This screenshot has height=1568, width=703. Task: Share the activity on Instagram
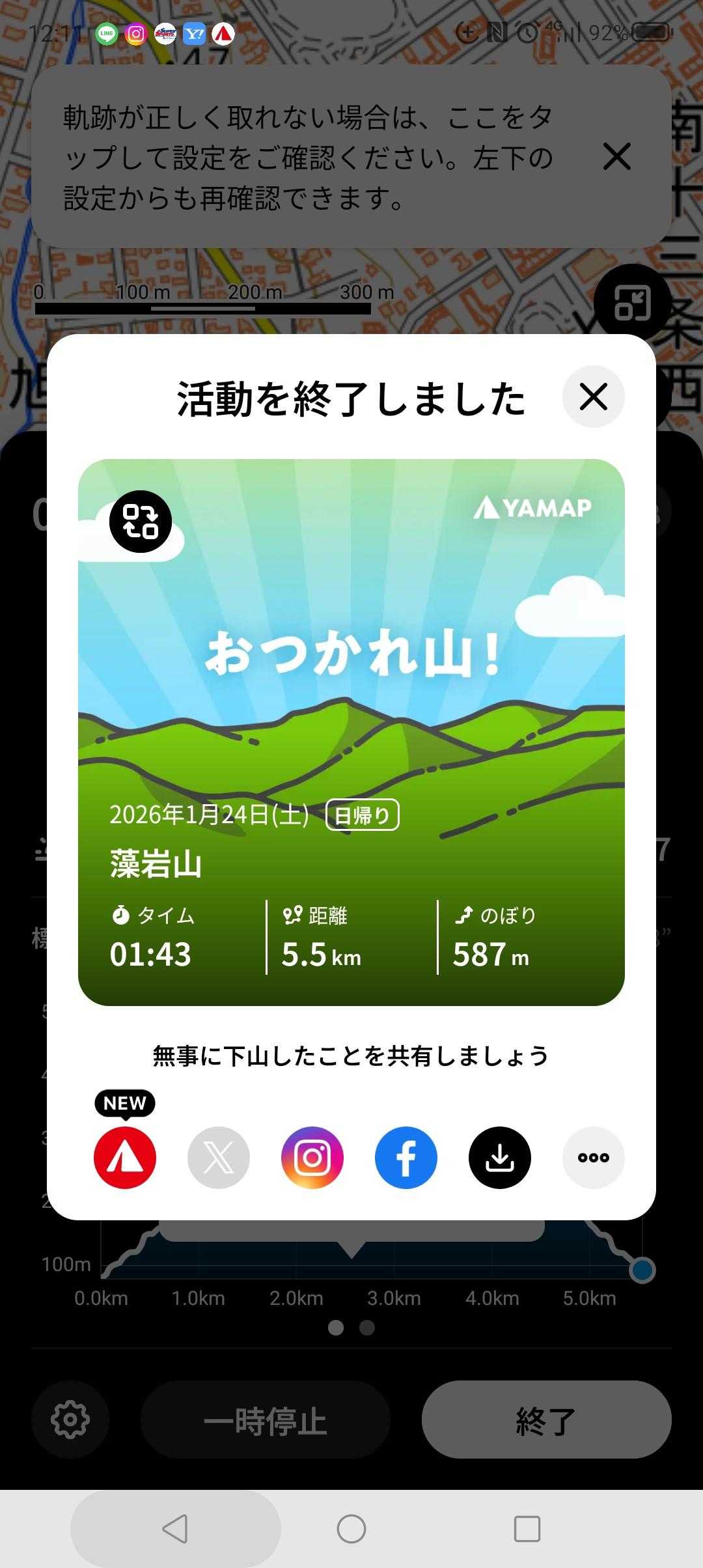click(312, 1157)
